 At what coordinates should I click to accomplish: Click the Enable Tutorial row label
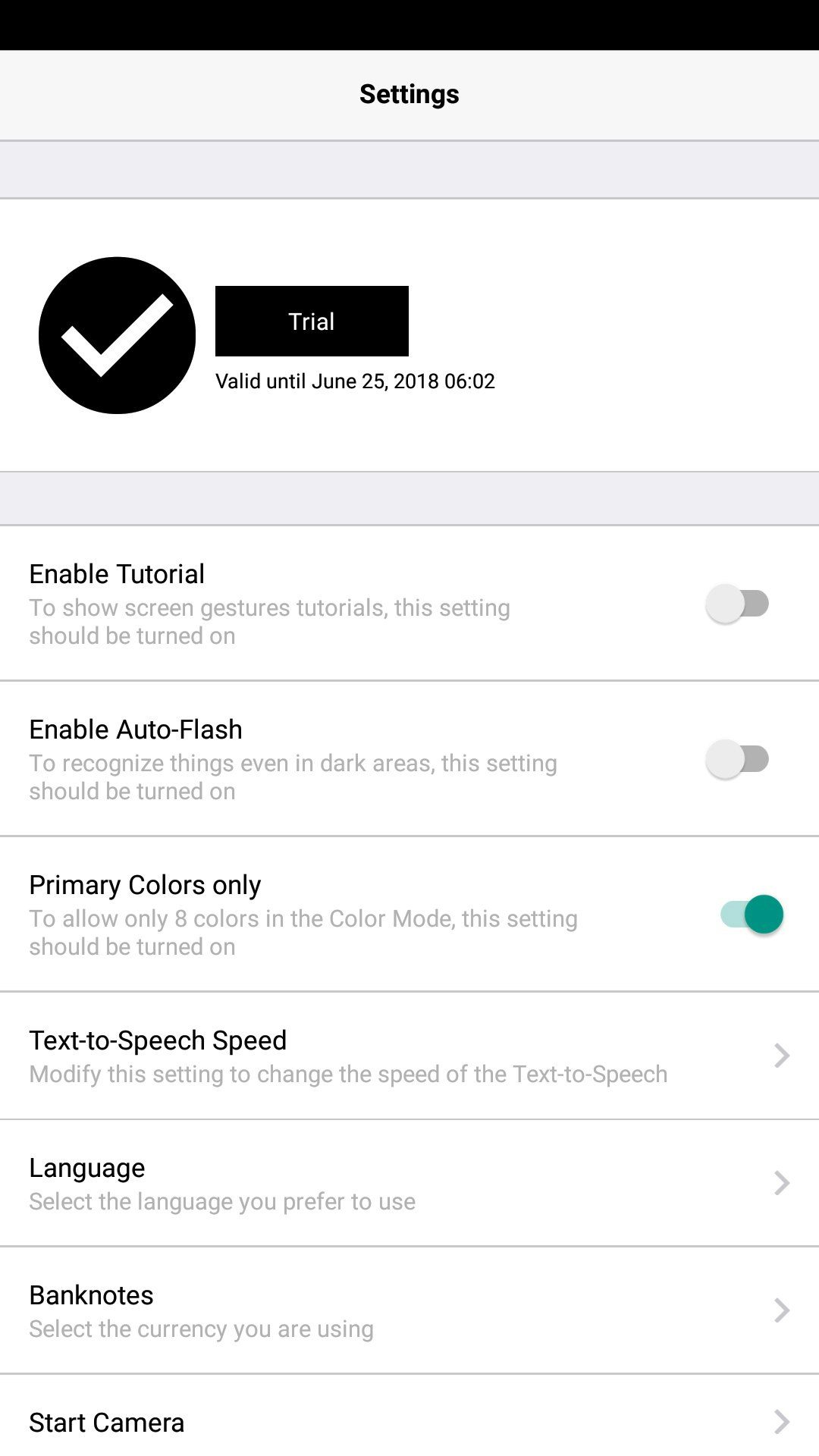pos(116,573)
